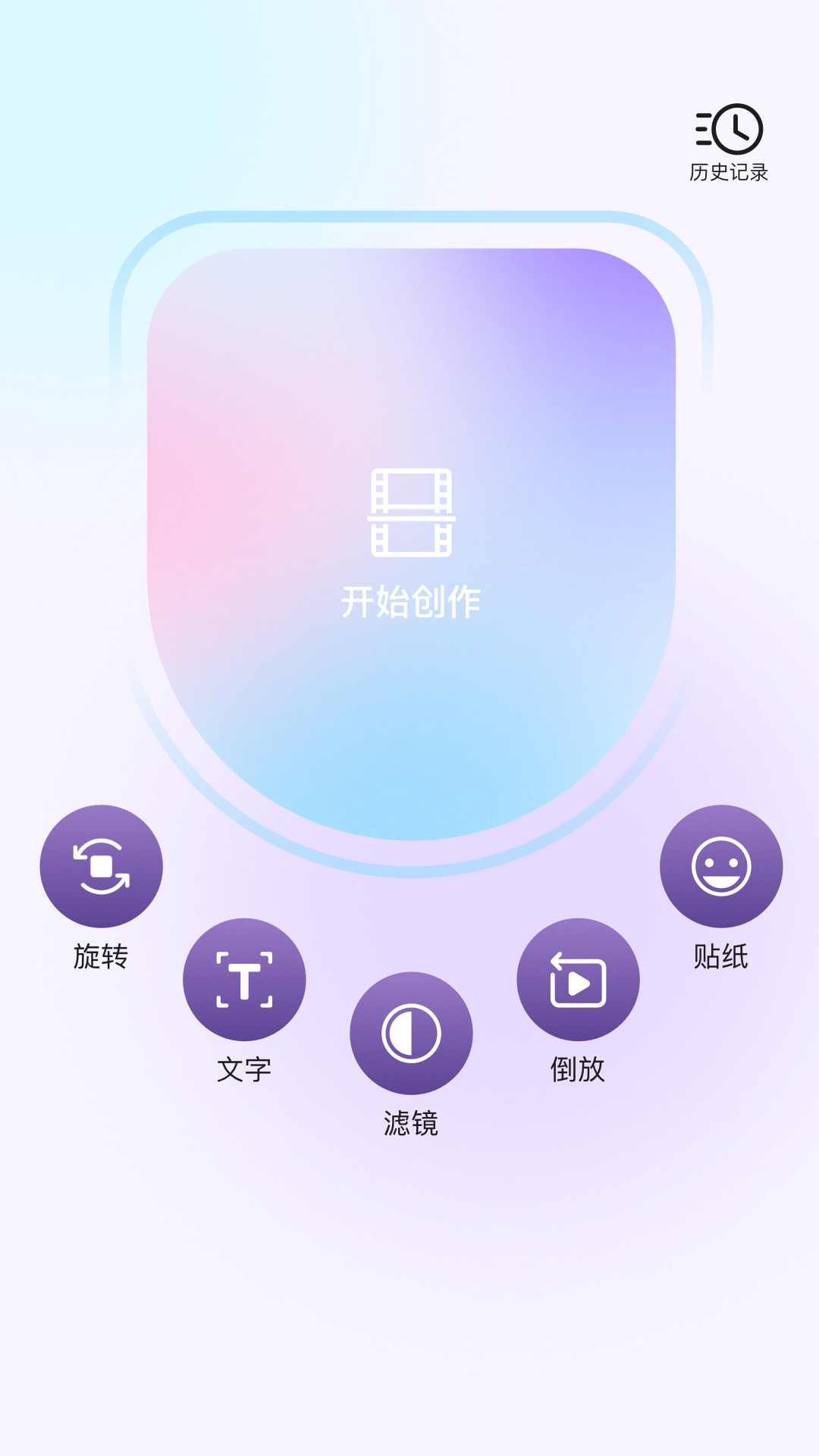Click the 贴纸 label
The height and width of the screenshot is (1456, 819).
point(721,958)
